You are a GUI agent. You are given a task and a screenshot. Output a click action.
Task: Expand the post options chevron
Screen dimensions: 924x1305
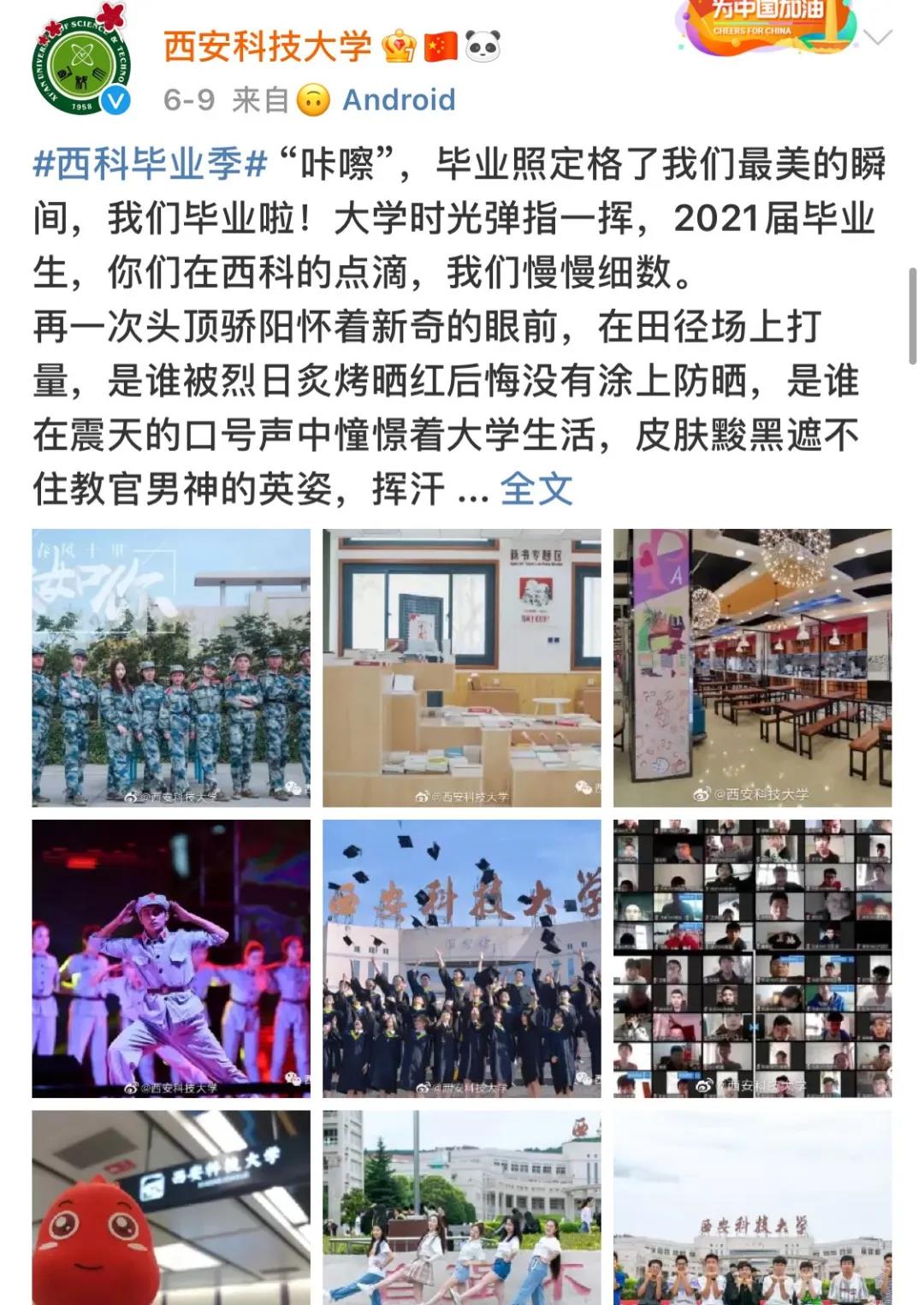click(x=878, y=38)
